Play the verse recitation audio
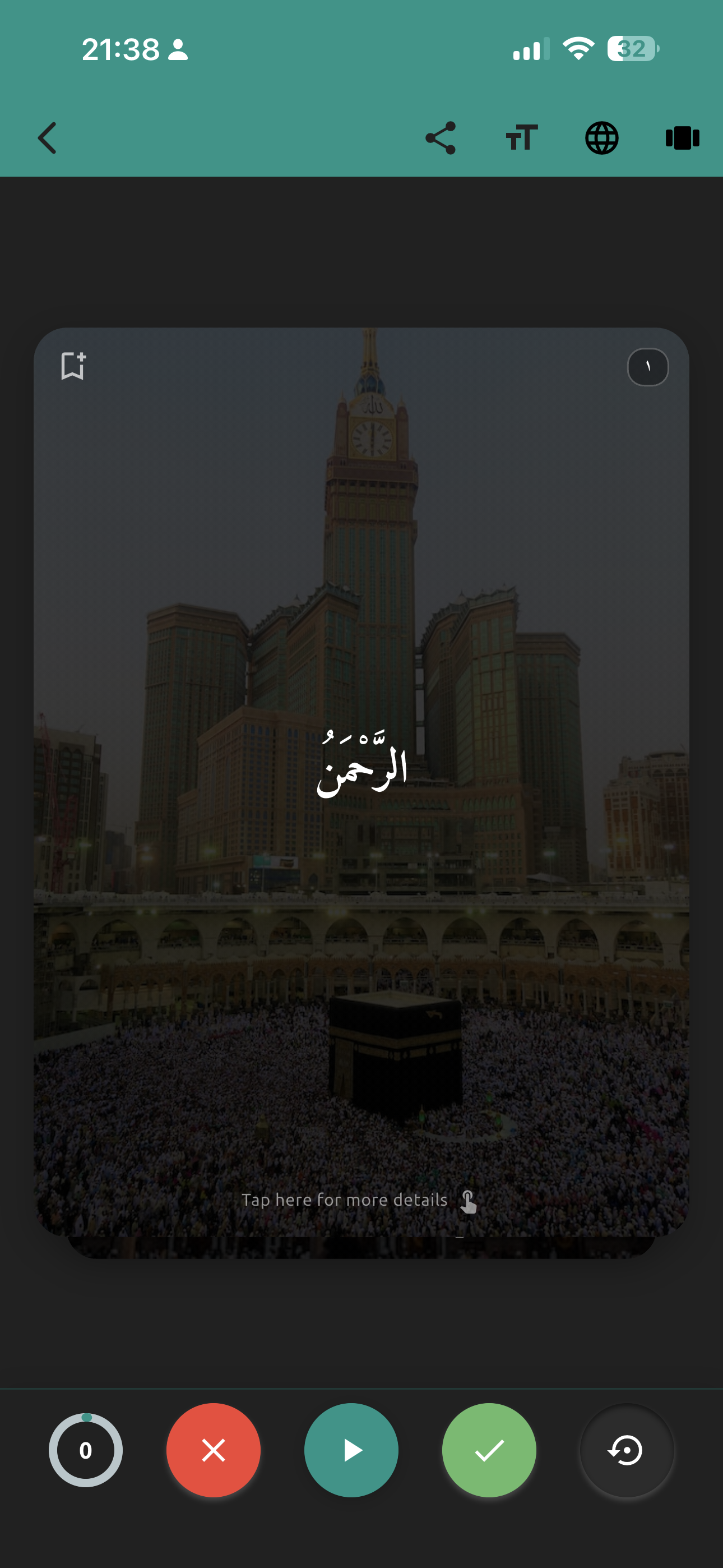Screen dimensions: 723x1568 [x=352, y=1451]
